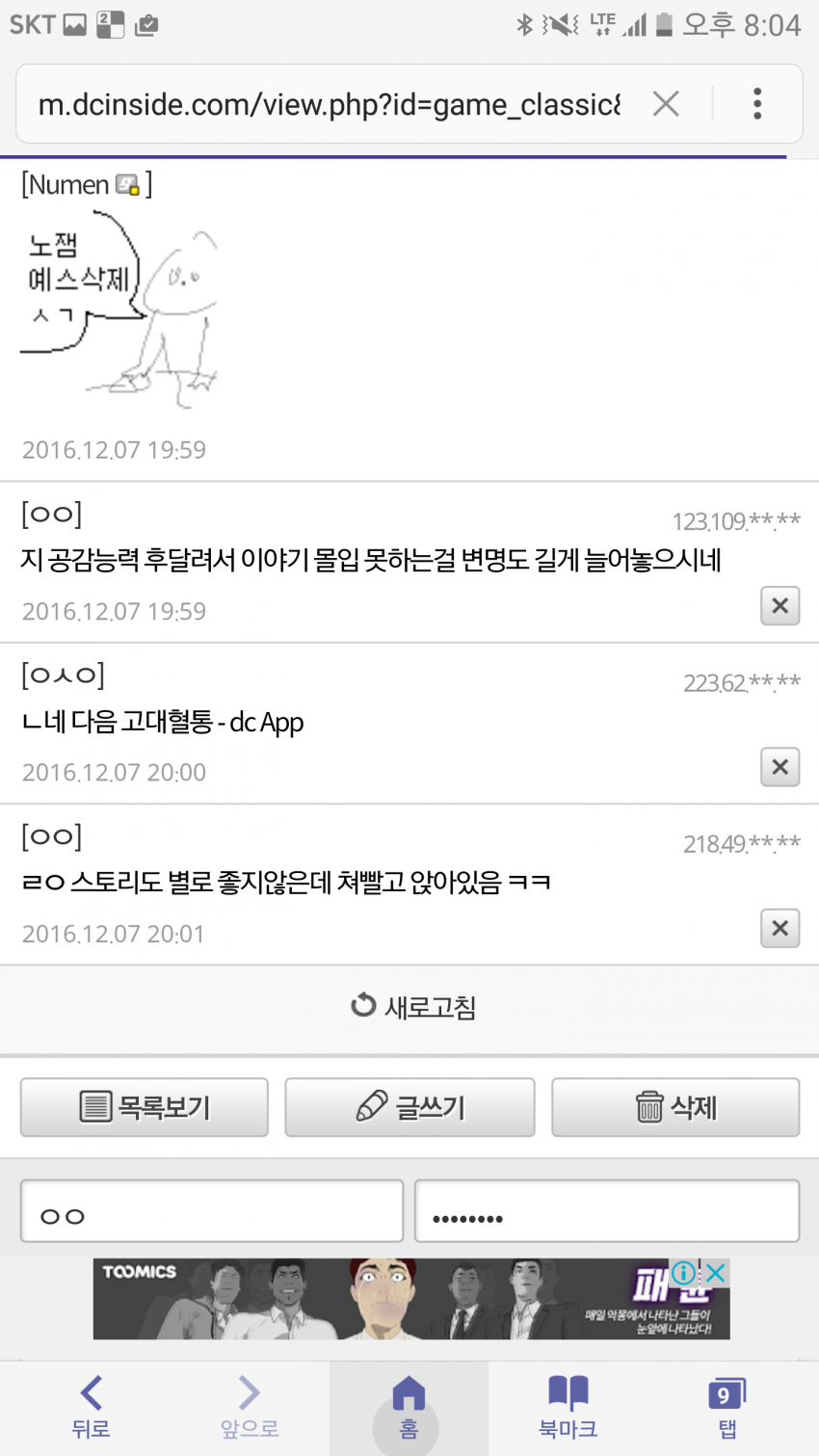This screenshot has width=819, height=1456.
Task: Refresh comments with 새로고침
Action: [x=413, y=1007]
